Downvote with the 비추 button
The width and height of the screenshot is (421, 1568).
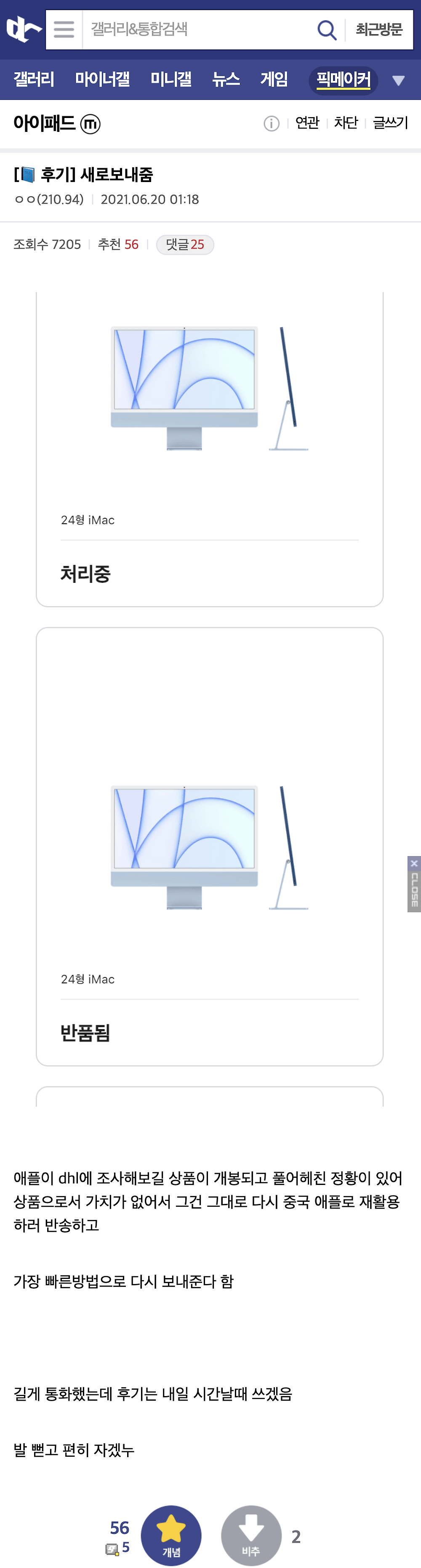coord(251,1535)
